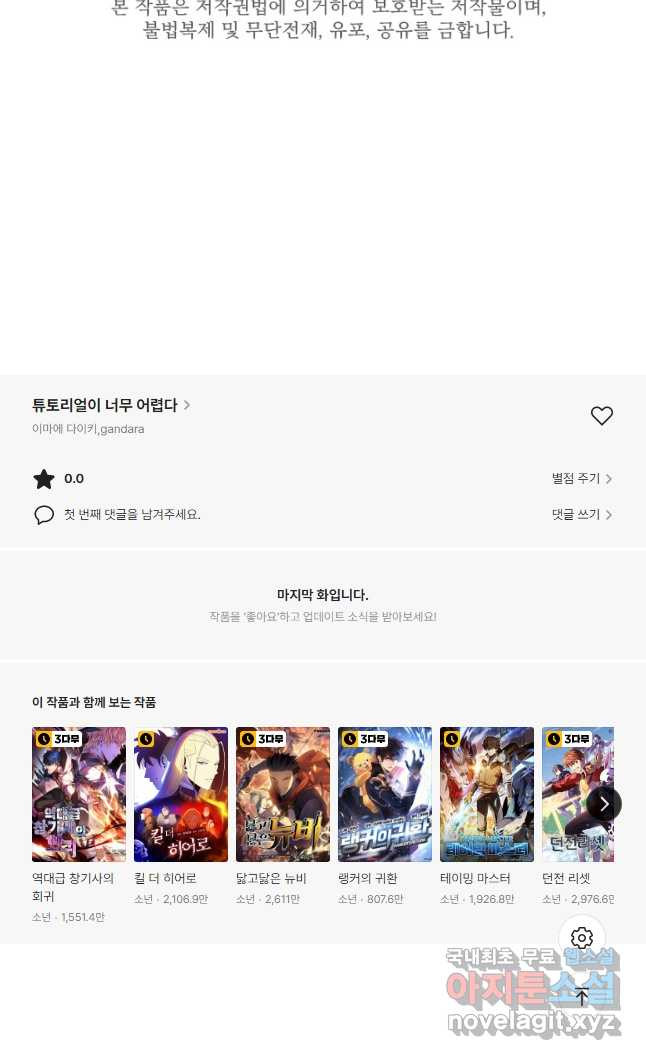
Task: Tap 댓글 쓰기 to write a comment
Action: point(581,514)
